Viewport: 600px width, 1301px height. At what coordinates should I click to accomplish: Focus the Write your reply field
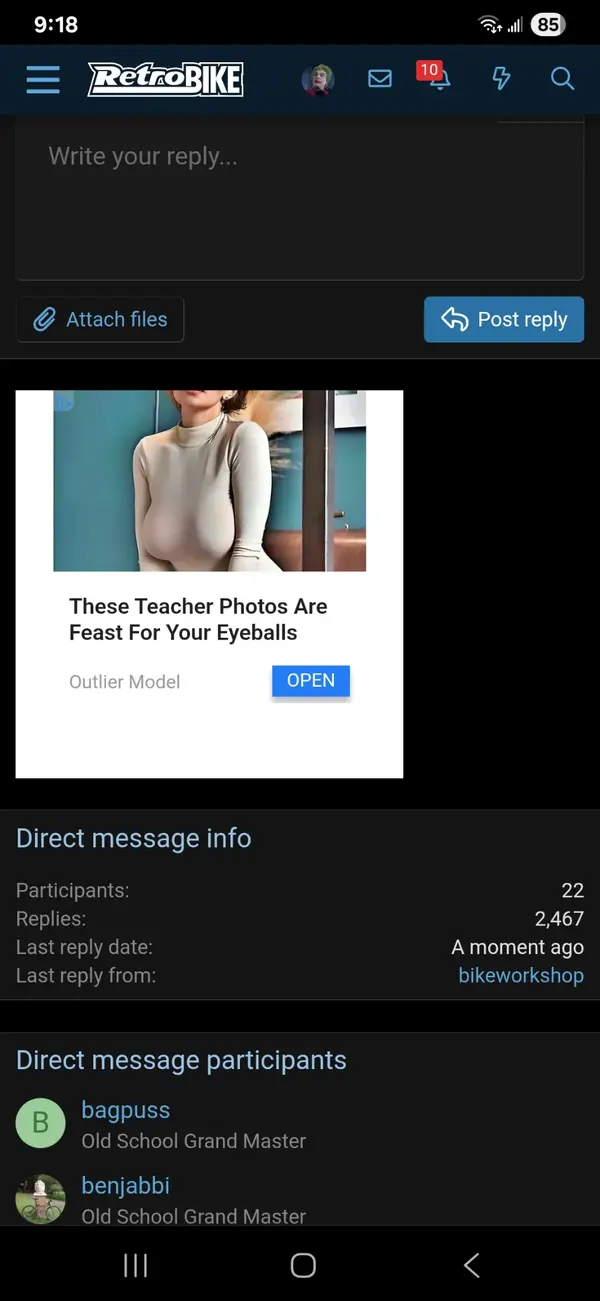pos(300,200)
